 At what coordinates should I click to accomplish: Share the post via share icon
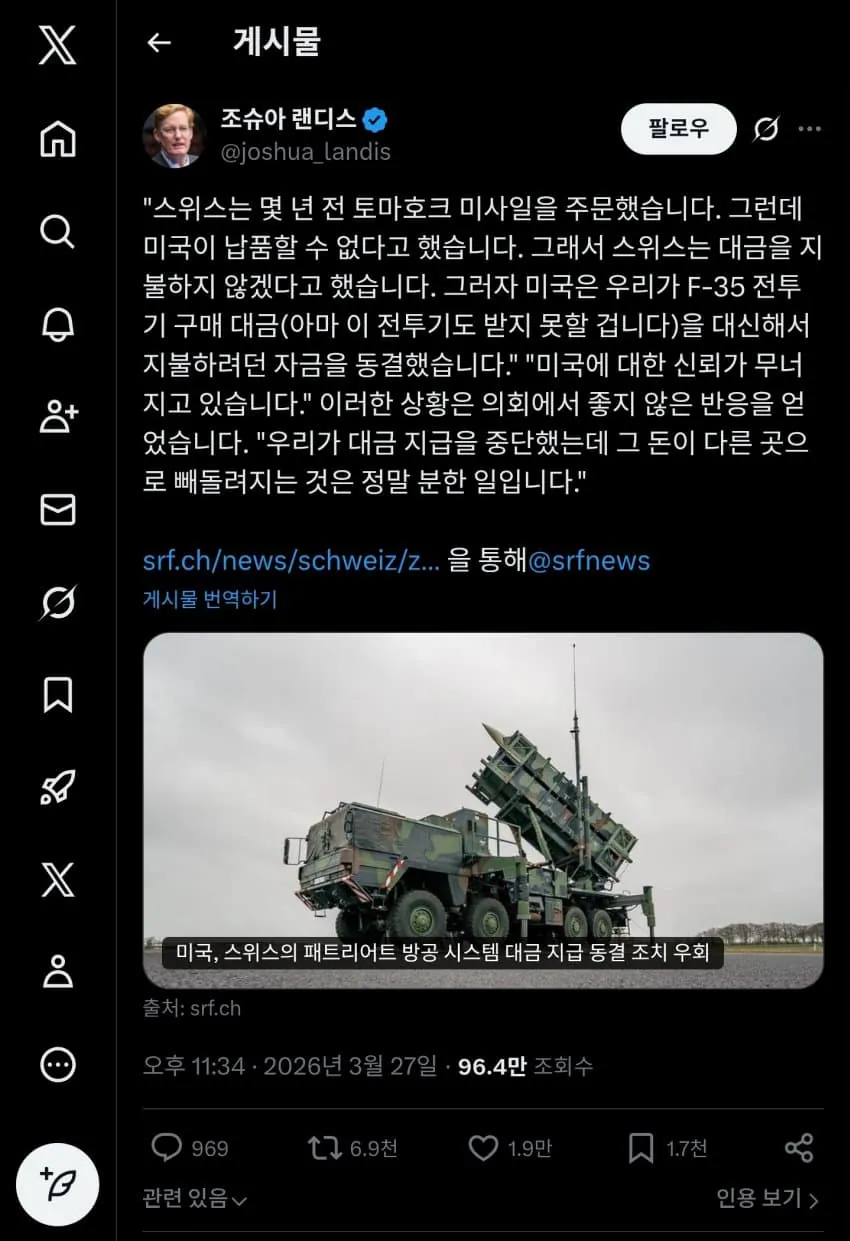[x=798, y=1148]
